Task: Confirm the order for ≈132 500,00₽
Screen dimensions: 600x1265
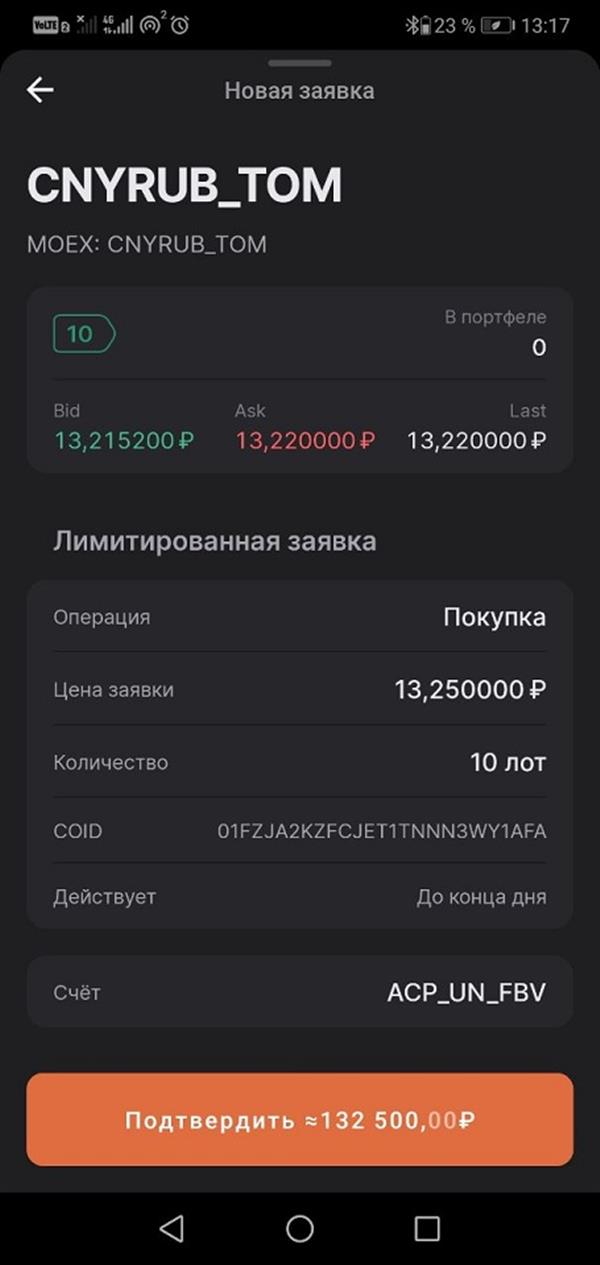Action: [300, 1119]
